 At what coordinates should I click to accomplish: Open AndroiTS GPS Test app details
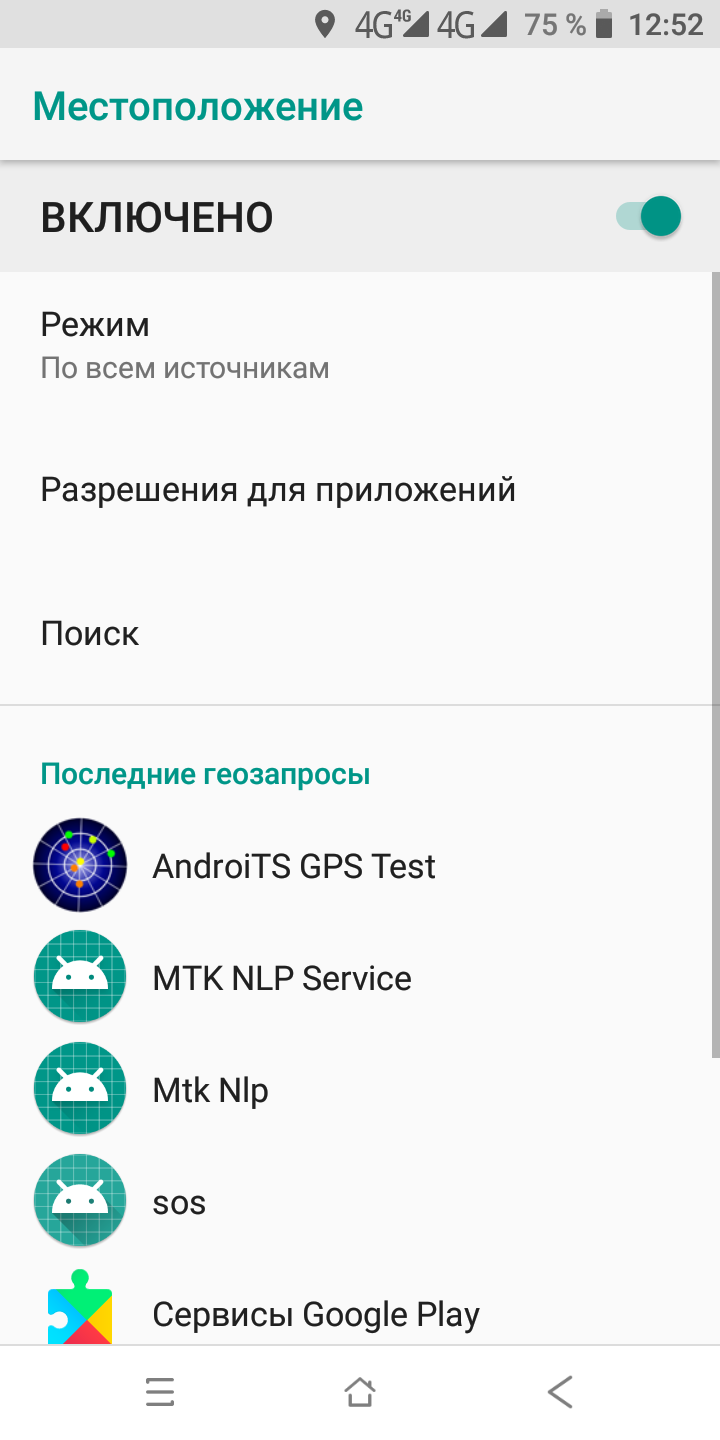[x=293, y=865]
